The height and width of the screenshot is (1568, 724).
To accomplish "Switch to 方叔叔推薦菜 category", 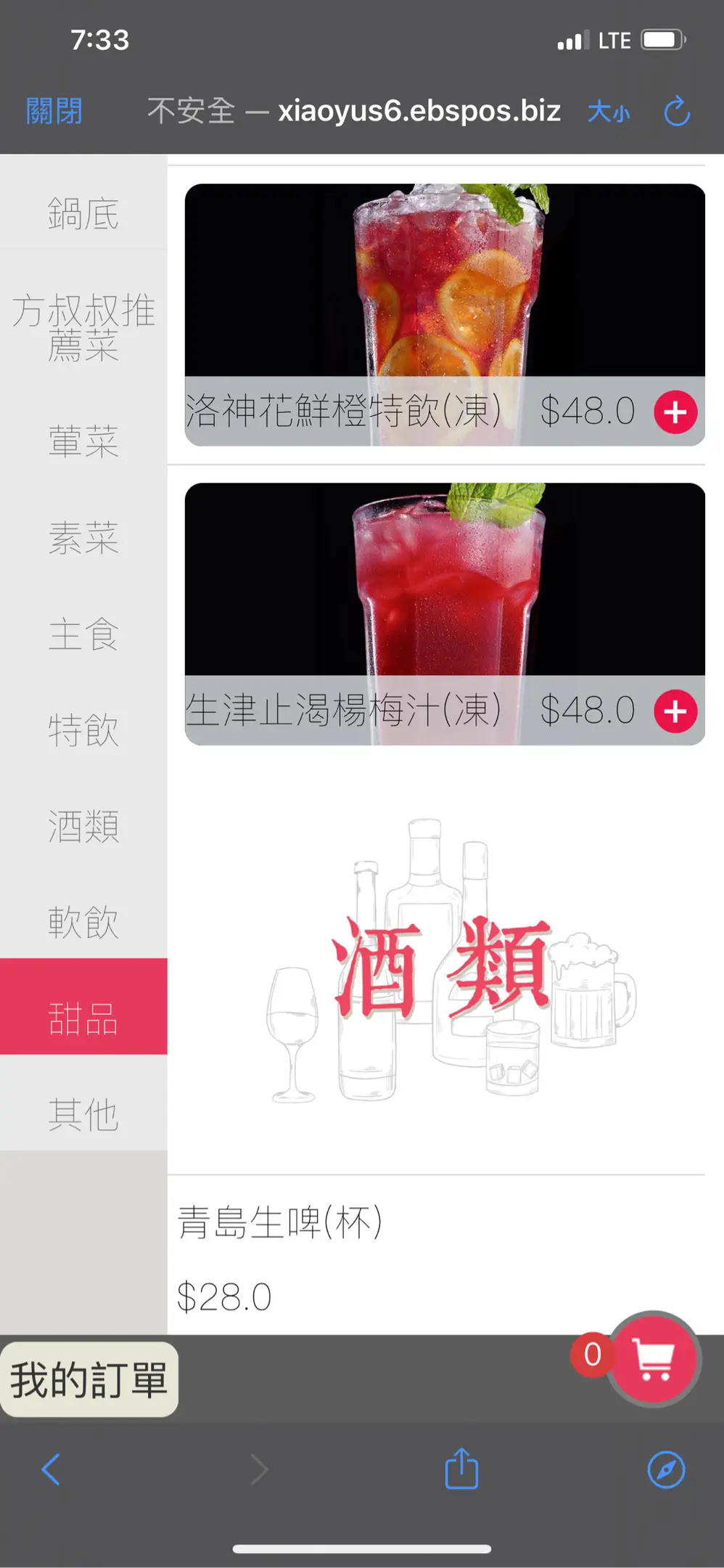I will [83, 327].
